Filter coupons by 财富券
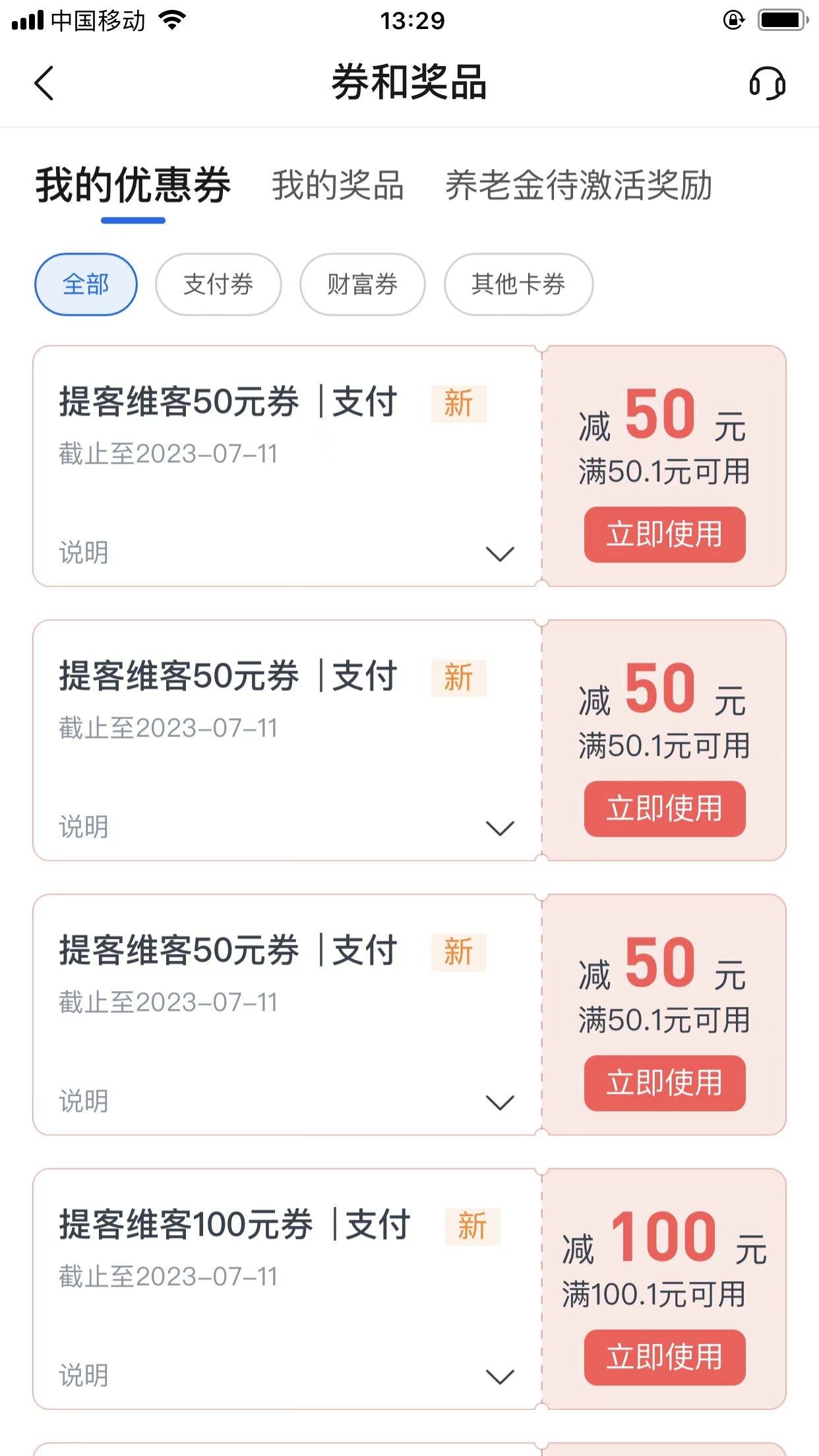The image size is (819, 1456). 362,284
